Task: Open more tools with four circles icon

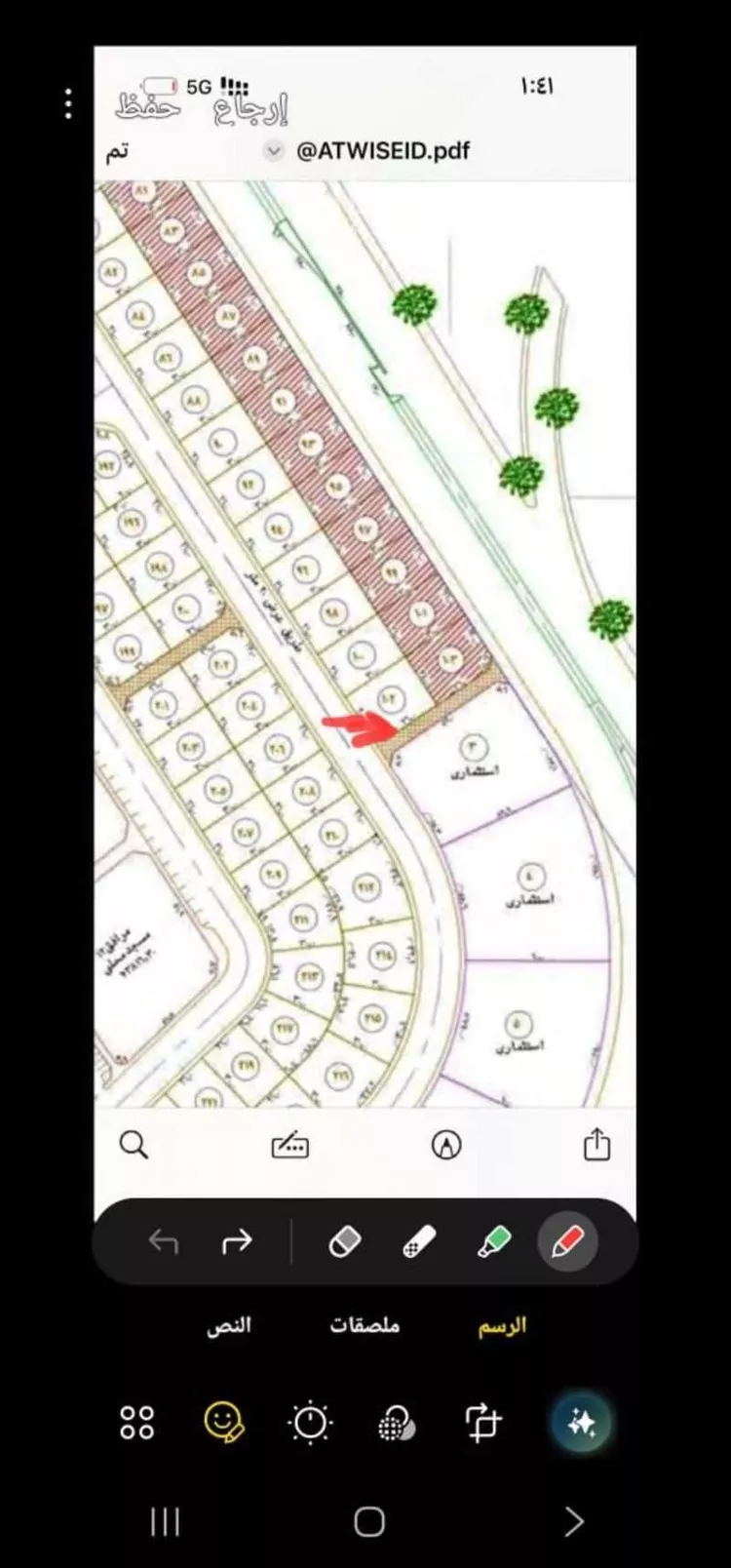Action: tap(137, 1423)
